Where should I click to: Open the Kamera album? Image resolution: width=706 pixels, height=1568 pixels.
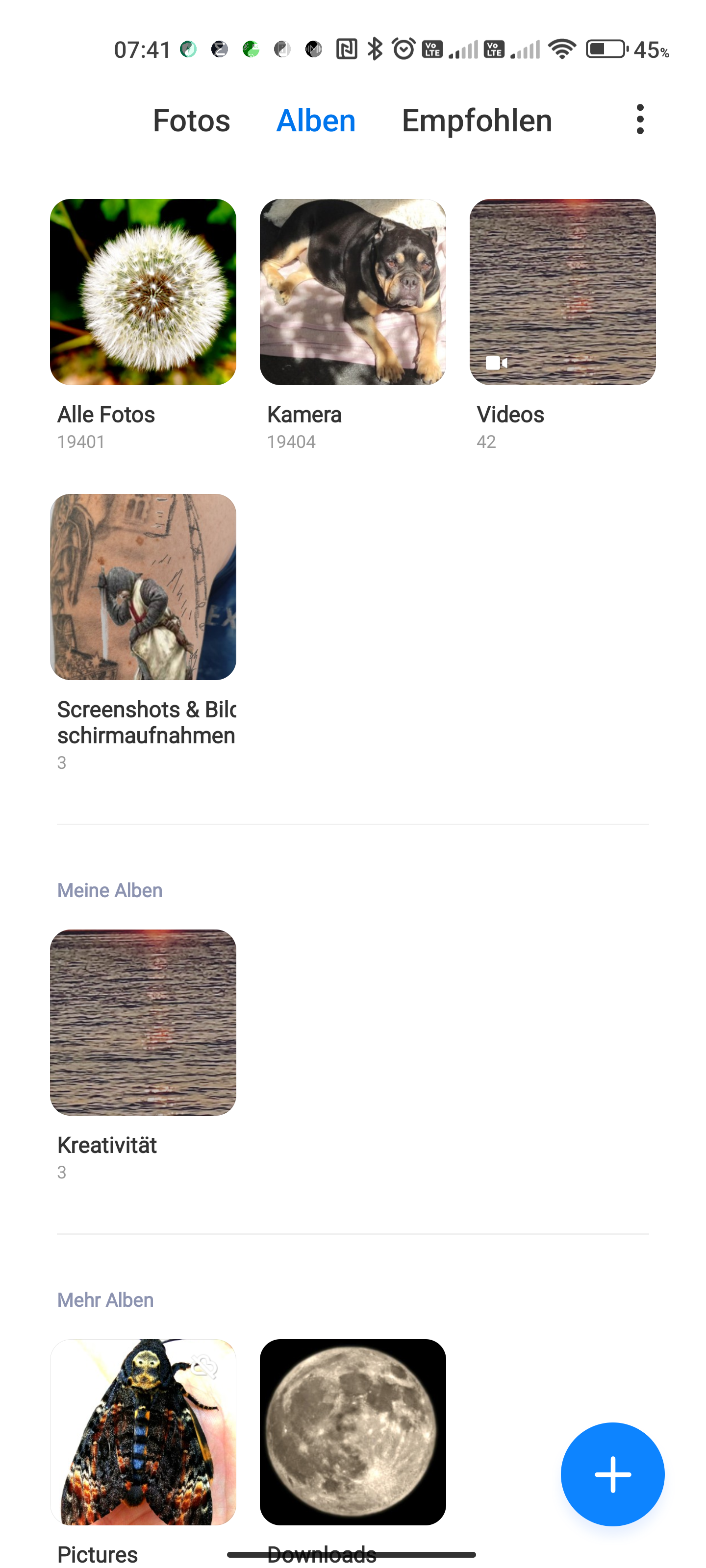click(x=353, y=292)
